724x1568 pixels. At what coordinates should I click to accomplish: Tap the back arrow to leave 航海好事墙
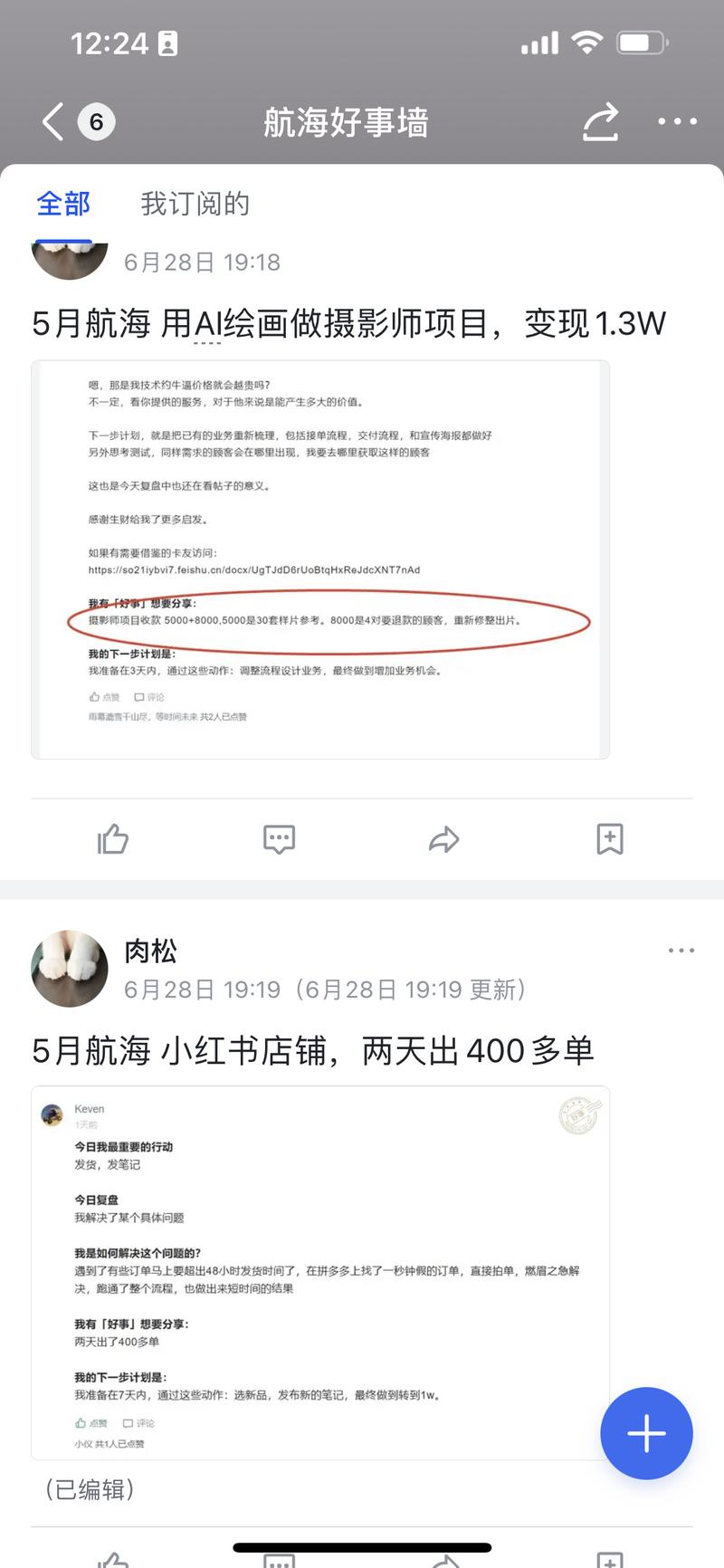[50, 121]
